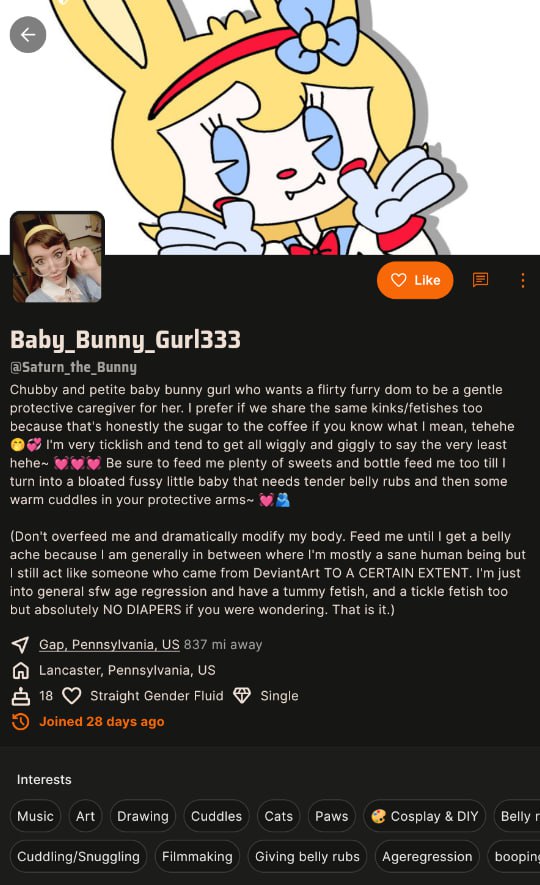The image size is (540, 885).
Task: Like this profile
Action: (x=415, y=280)
